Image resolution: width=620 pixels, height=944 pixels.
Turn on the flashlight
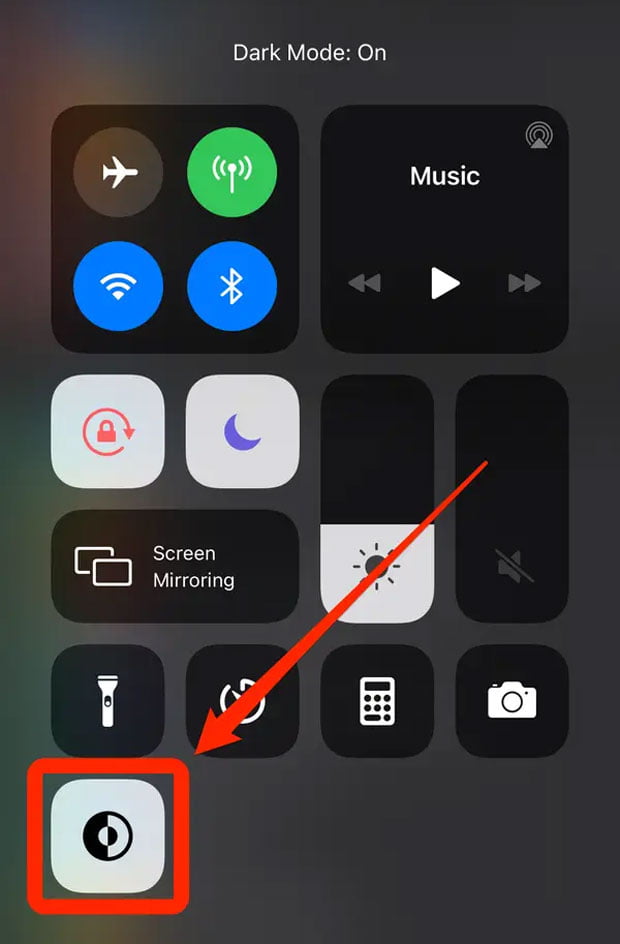[x=108, y=701]
